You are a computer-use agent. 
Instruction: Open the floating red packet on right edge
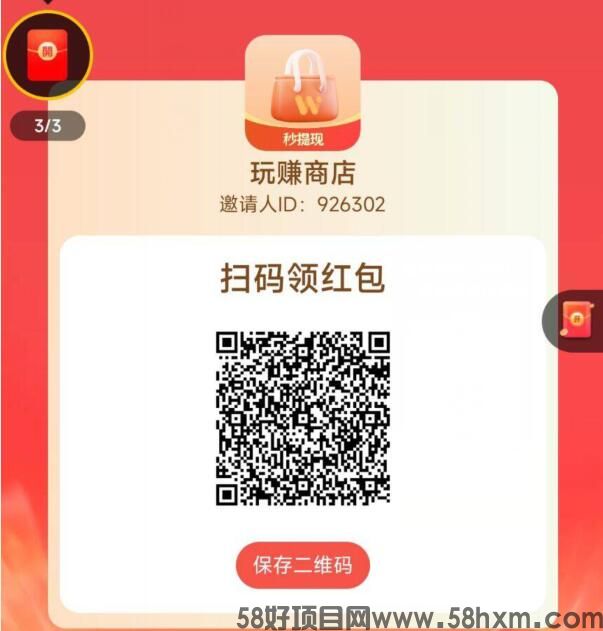[577, 321]
